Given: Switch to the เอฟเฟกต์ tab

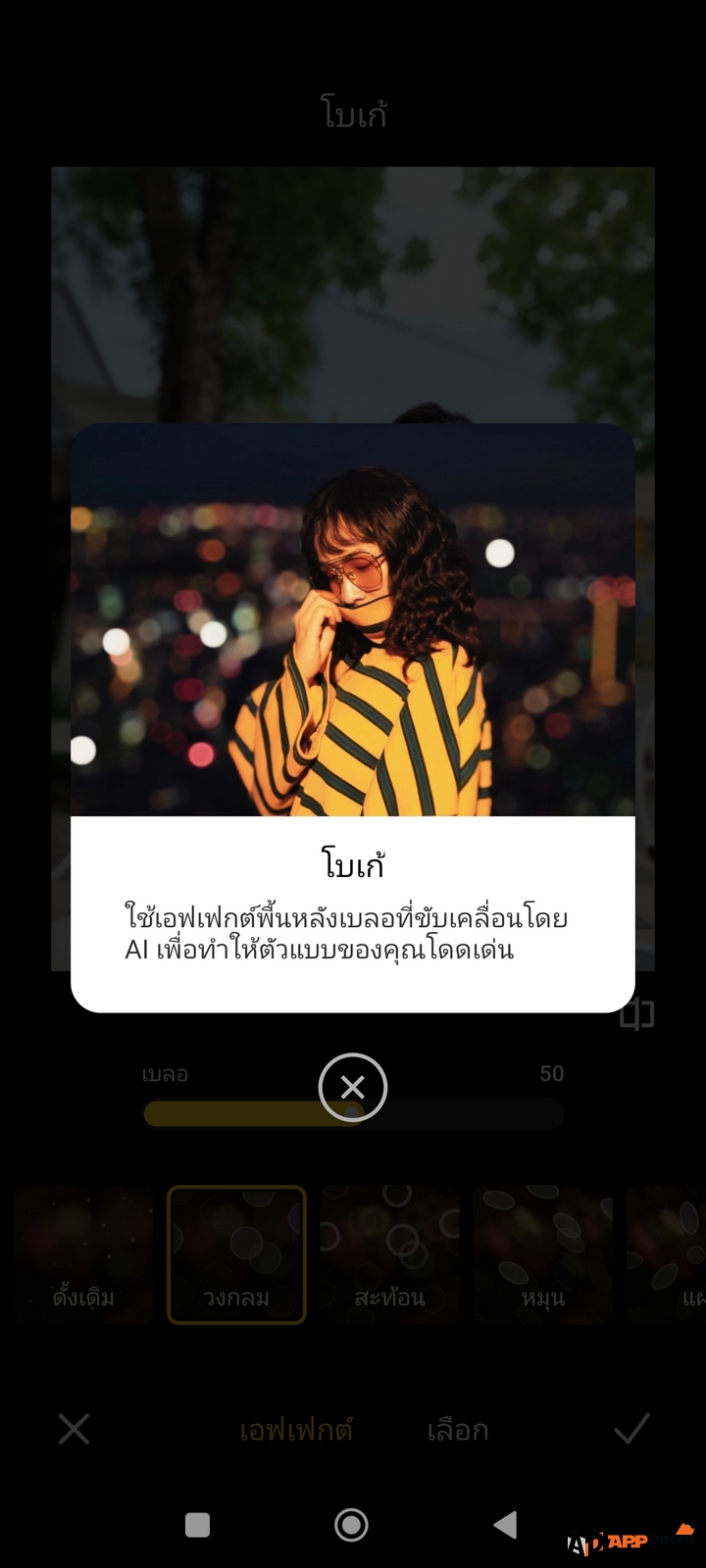Looking at the screenshot, I should pyautogui.click(x=295, y=1430).
